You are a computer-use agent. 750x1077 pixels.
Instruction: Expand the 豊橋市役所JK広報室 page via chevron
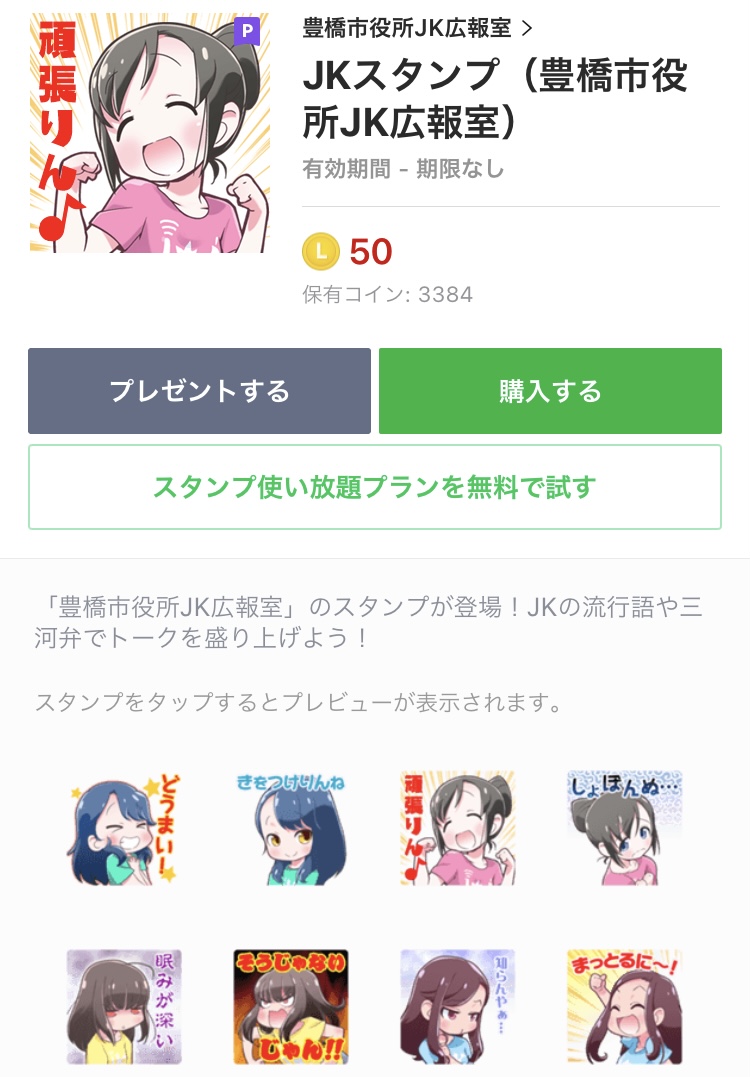[x=527, y=30]
